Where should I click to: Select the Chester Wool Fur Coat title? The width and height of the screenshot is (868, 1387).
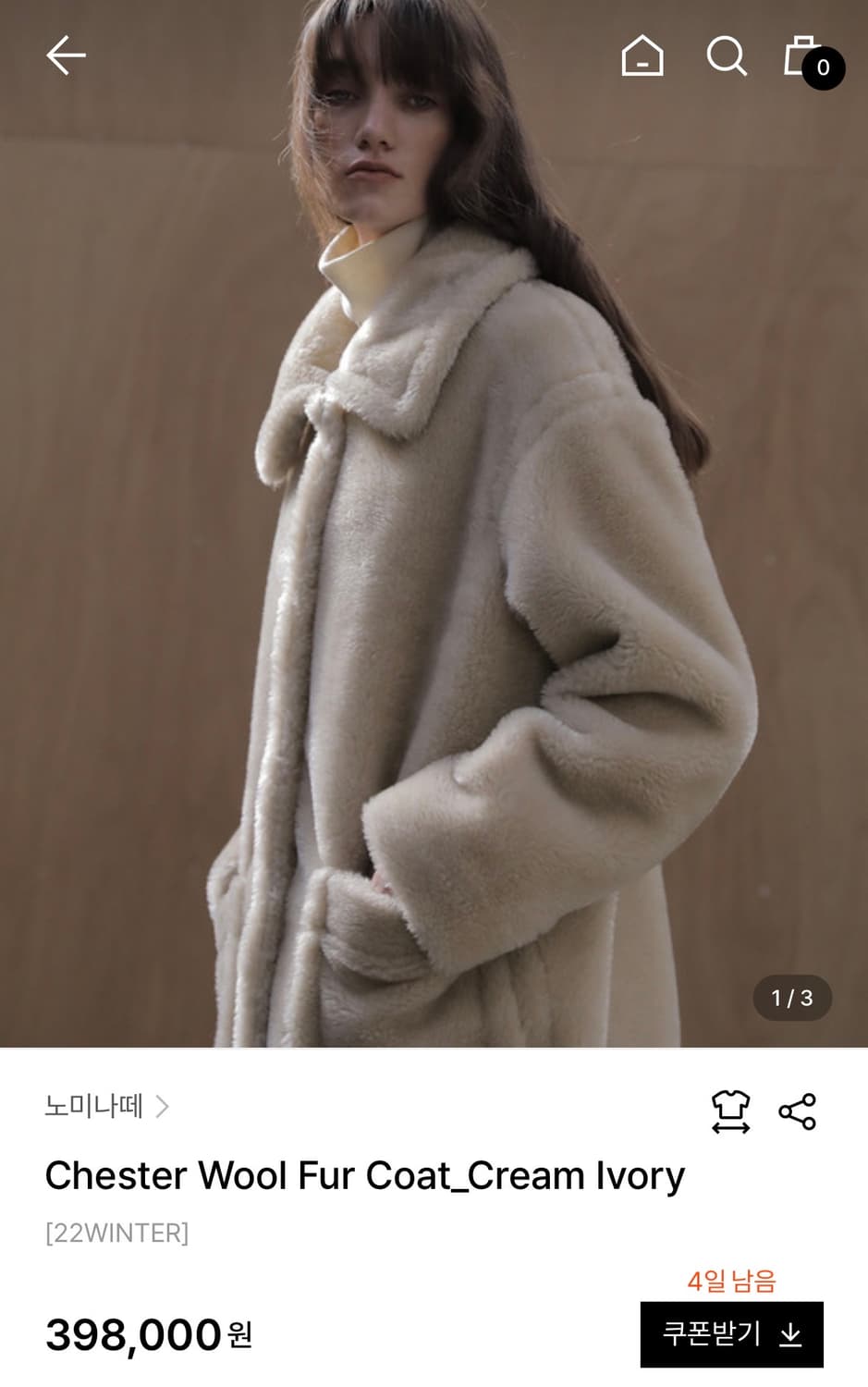coord(363,1176)
